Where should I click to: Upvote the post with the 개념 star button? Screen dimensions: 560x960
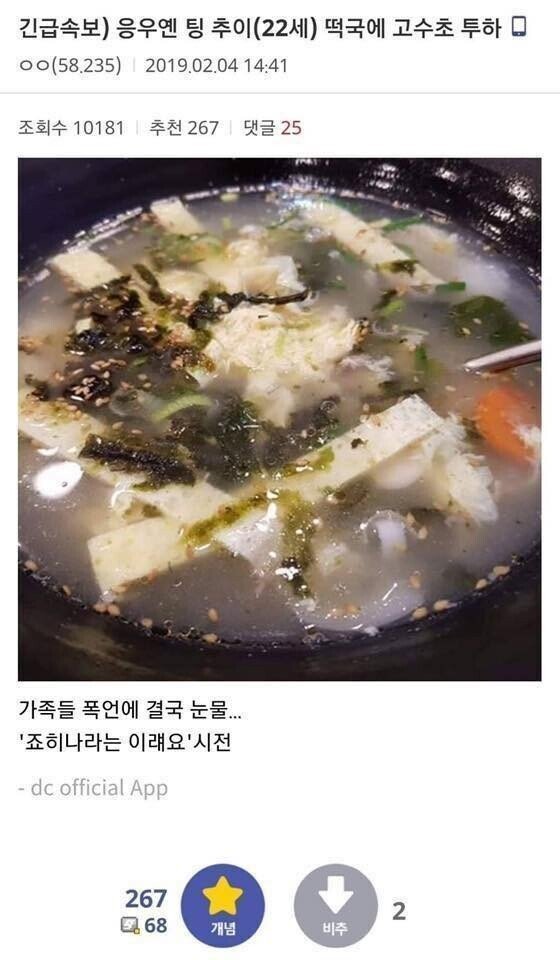tap(223, 906)
